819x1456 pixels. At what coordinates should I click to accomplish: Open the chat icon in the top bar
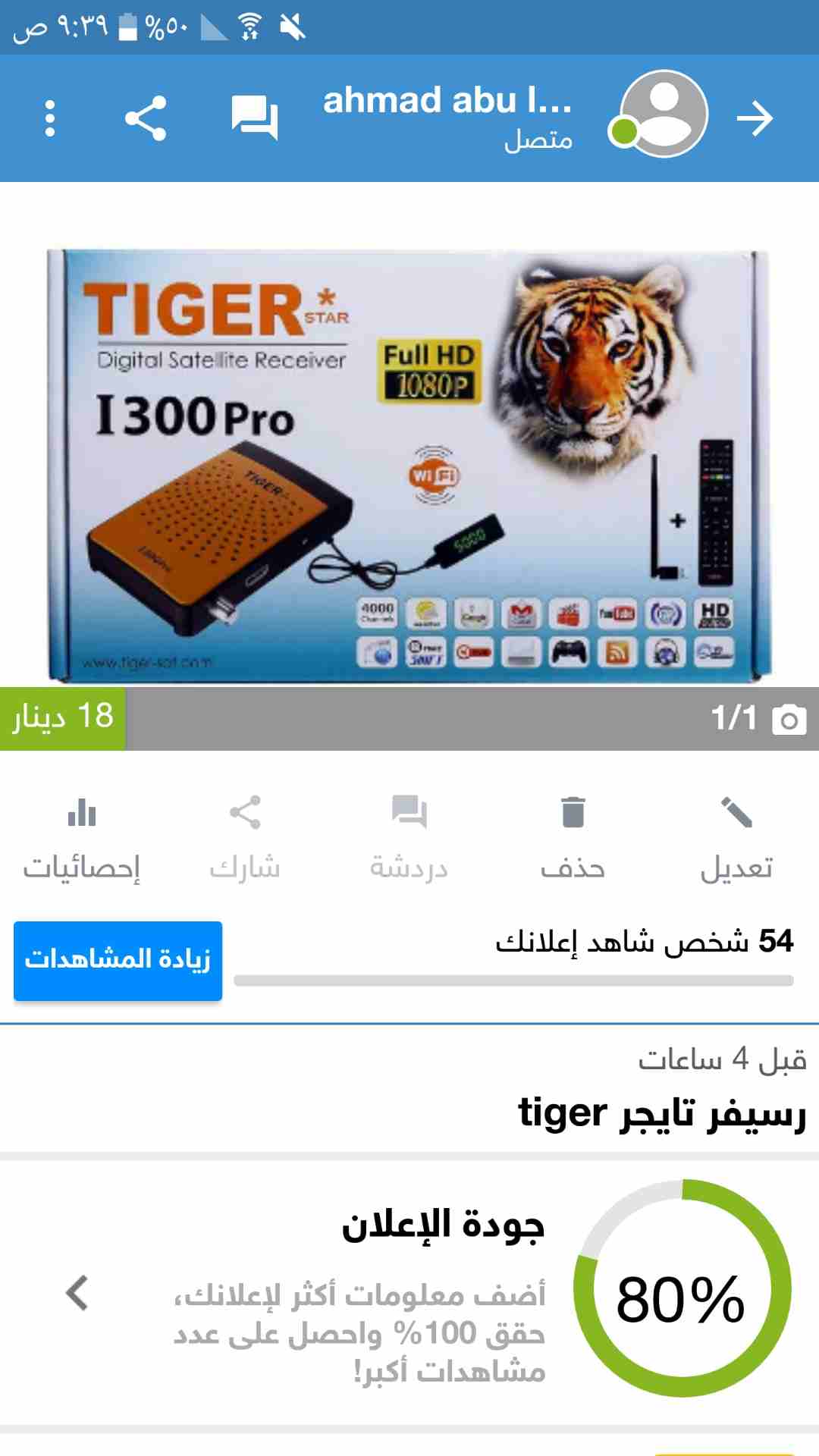(x=254, y=118)
